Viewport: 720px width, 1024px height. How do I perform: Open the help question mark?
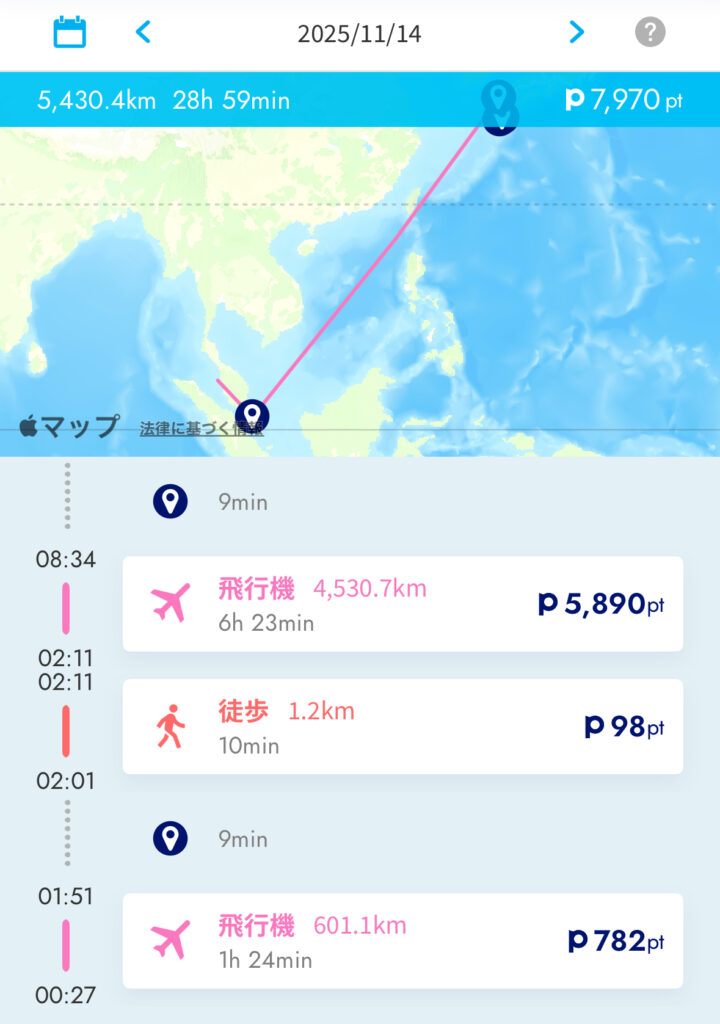click(x=650, y=33)
